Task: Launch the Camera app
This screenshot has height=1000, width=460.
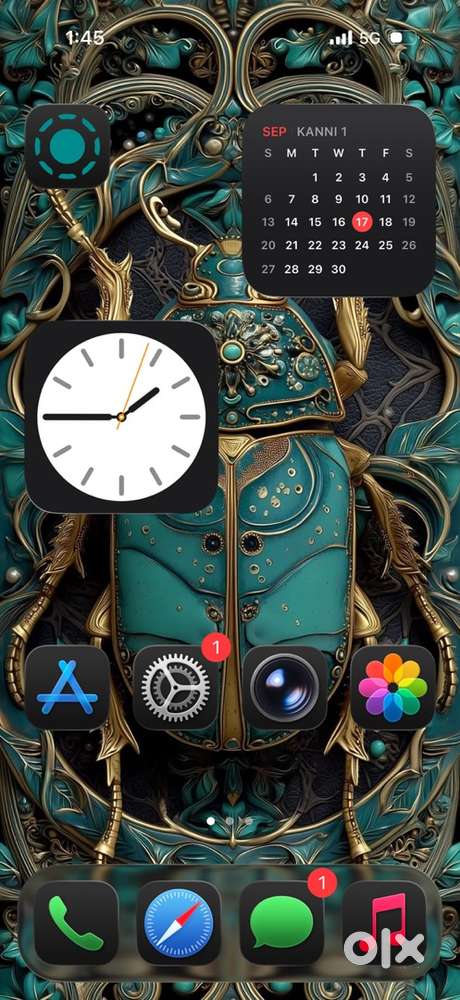Action: click(x=285, y=688)
